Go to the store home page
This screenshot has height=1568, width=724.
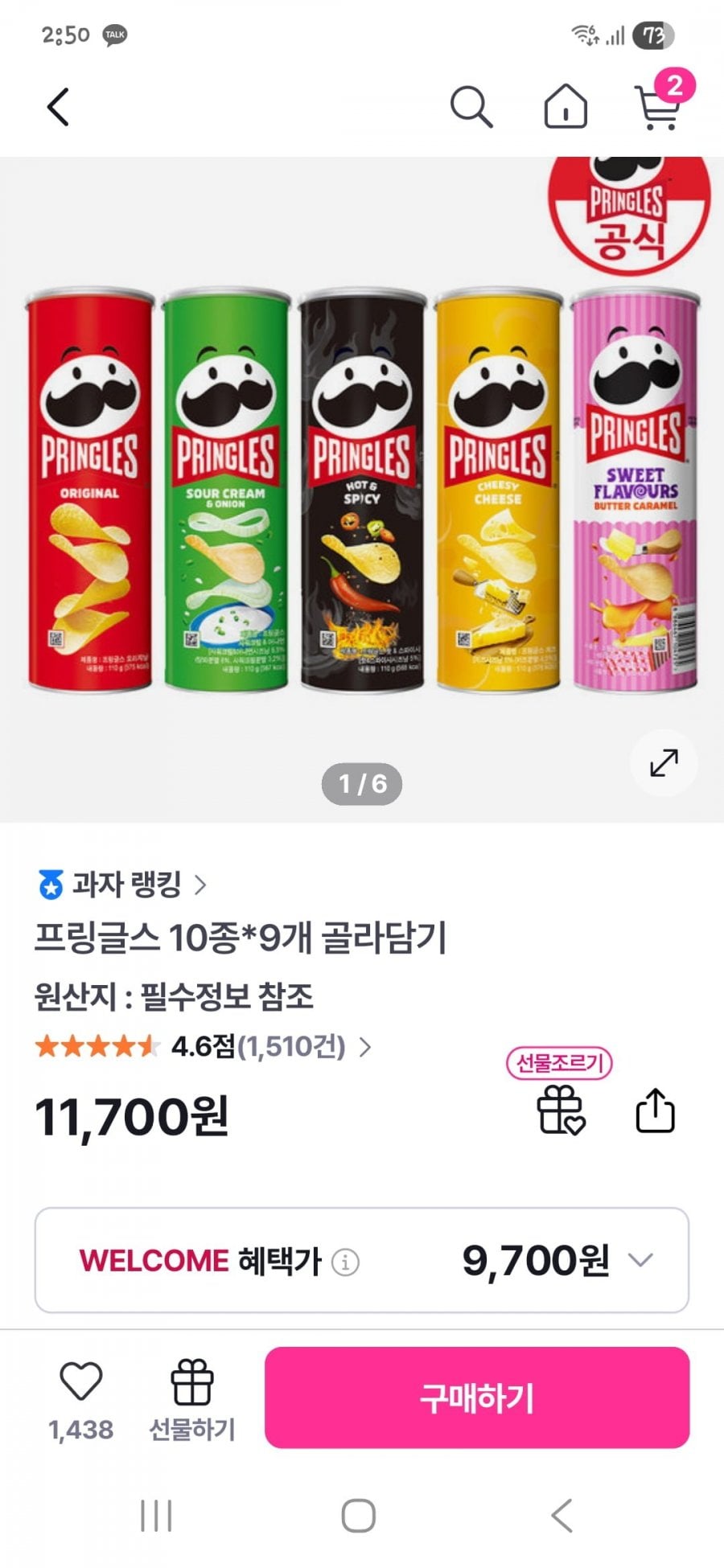(x=566, y=107)
